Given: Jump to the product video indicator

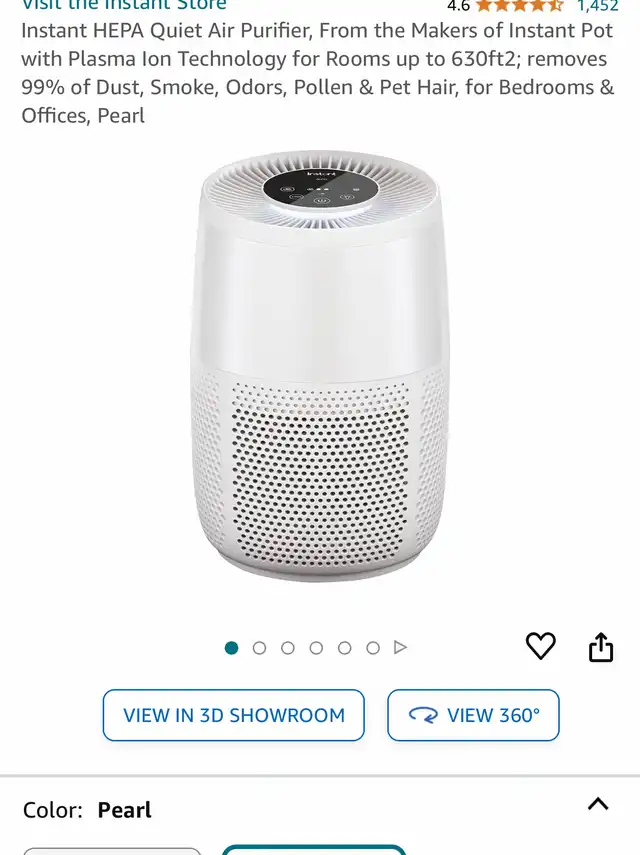Looking at the screenshot, I should tap(401, 648).
